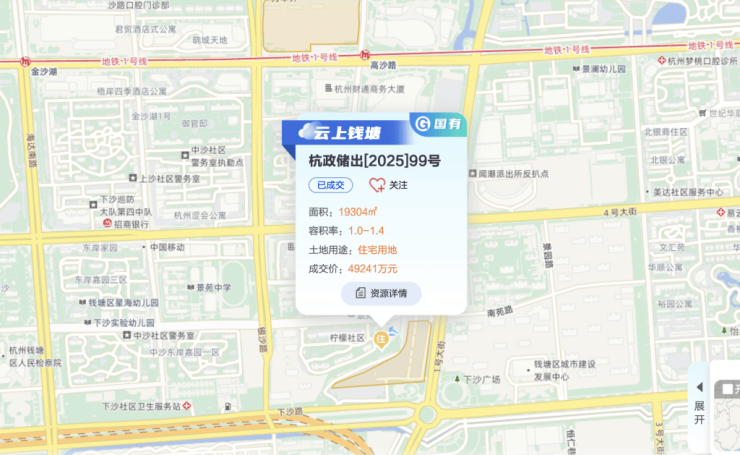Follow this parcel with the 关注 heart
Screen dimensions: 740x455
[x=388, y=185]
